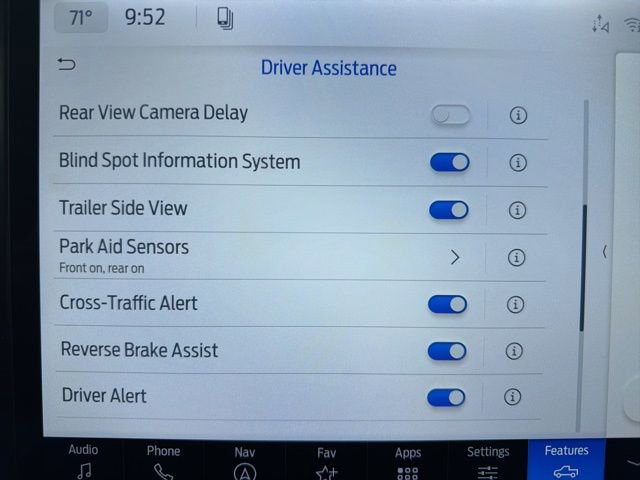This screenshot has height=480, width=640.
Task: Switch to the Settings tab
Action: (488, 461)
